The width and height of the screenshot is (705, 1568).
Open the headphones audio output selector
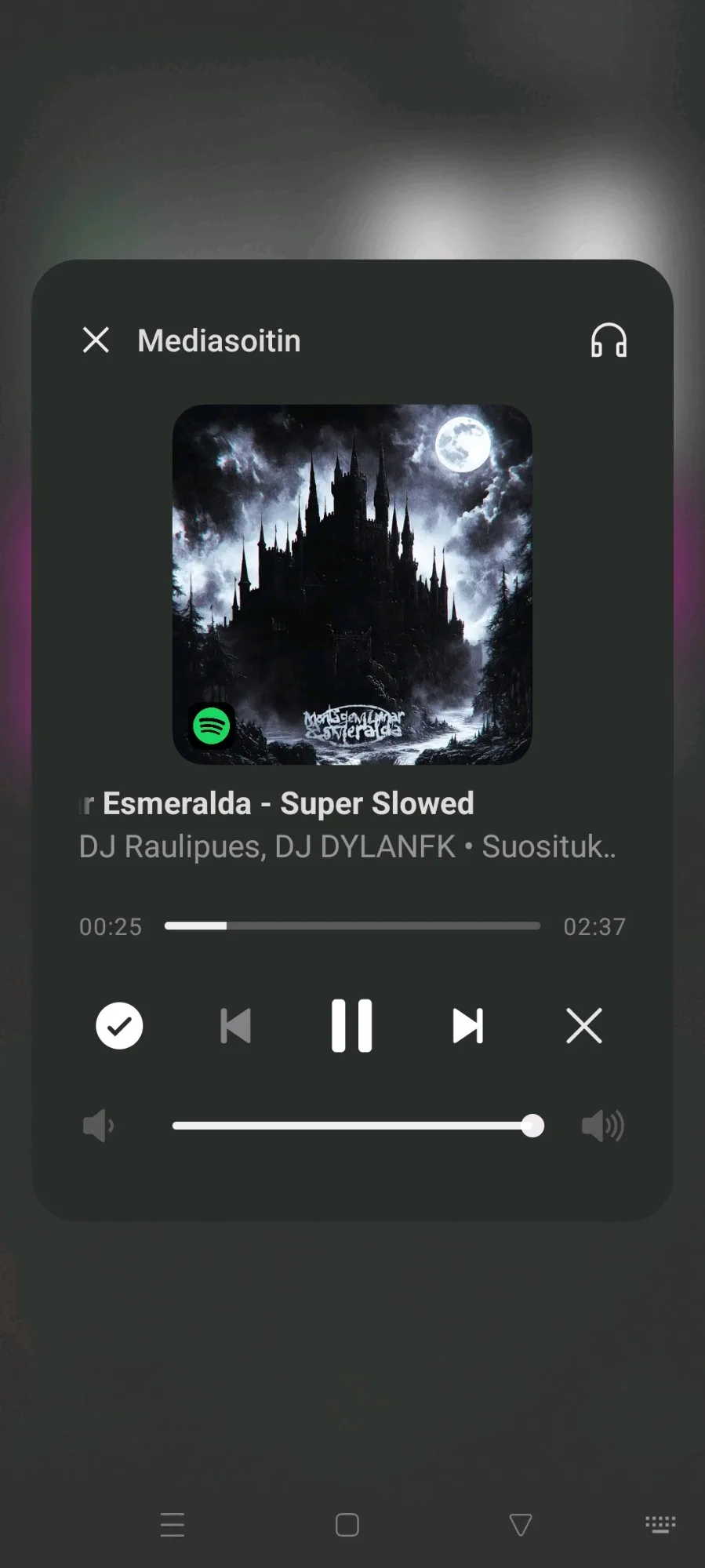[x=609, y=340]
